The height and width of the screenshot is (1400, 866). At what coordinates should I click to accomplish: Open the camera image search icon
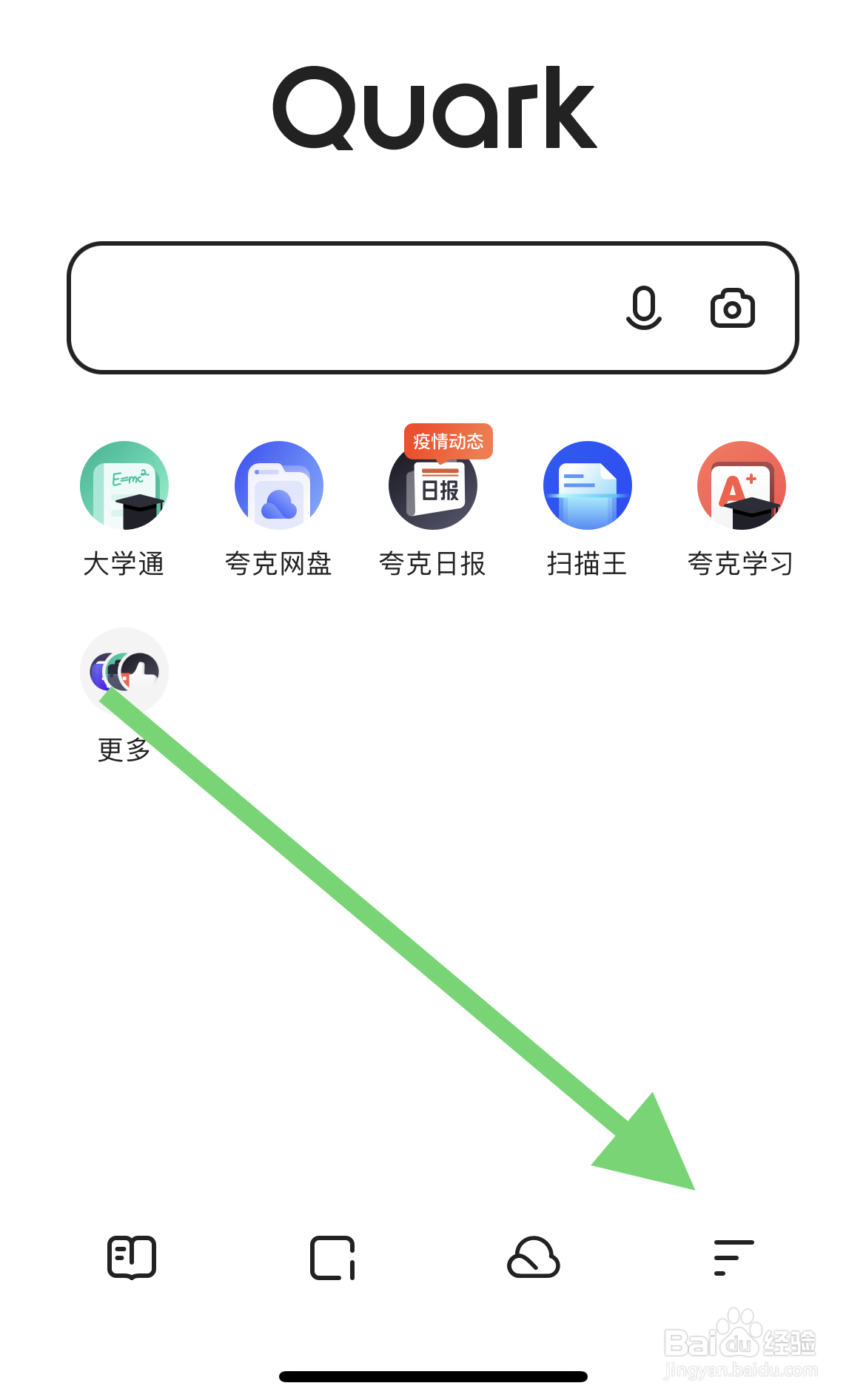(734, 309)
